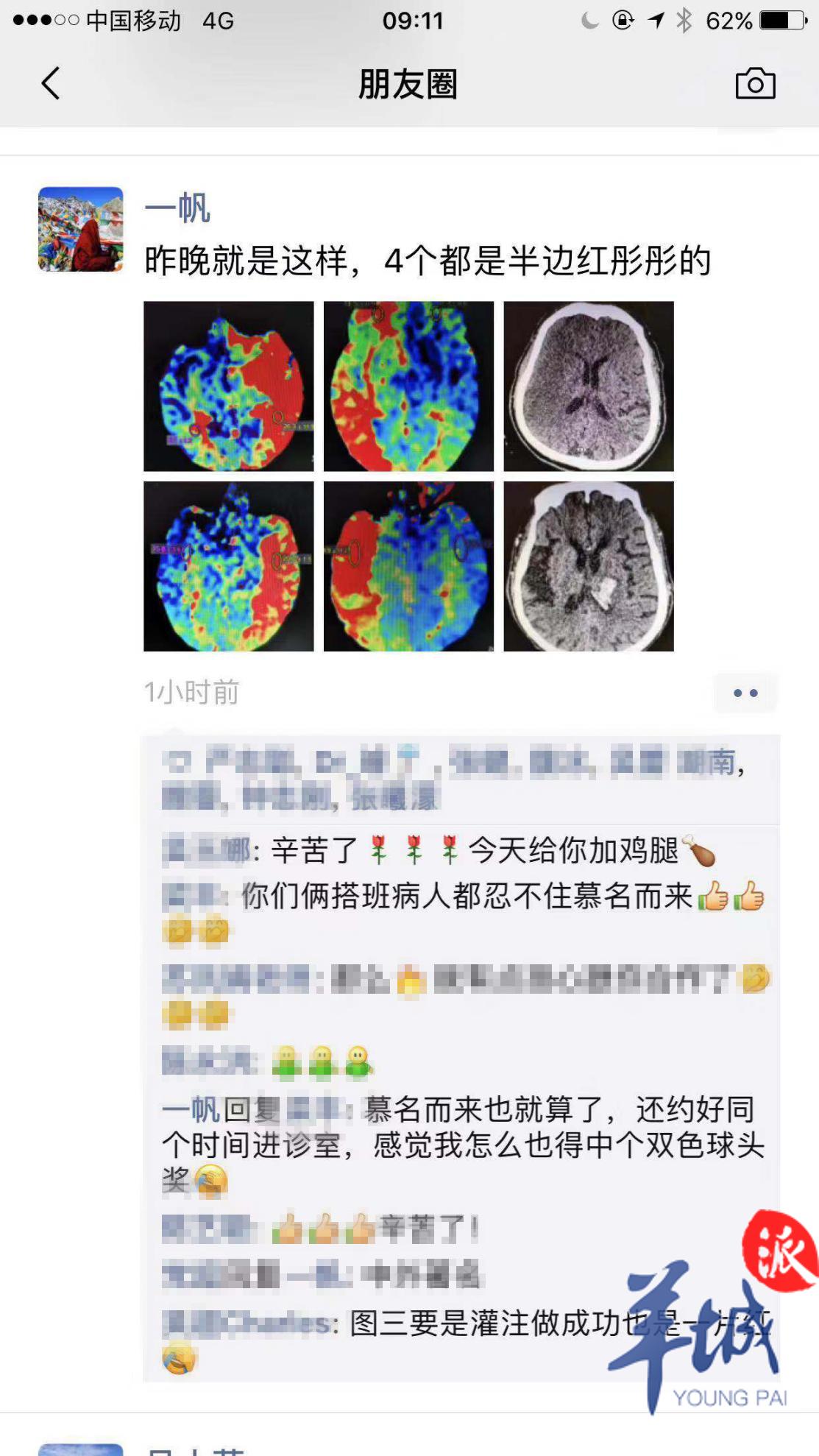
Task: Go back from Moments feed
Action: click(x=50, y=83)
